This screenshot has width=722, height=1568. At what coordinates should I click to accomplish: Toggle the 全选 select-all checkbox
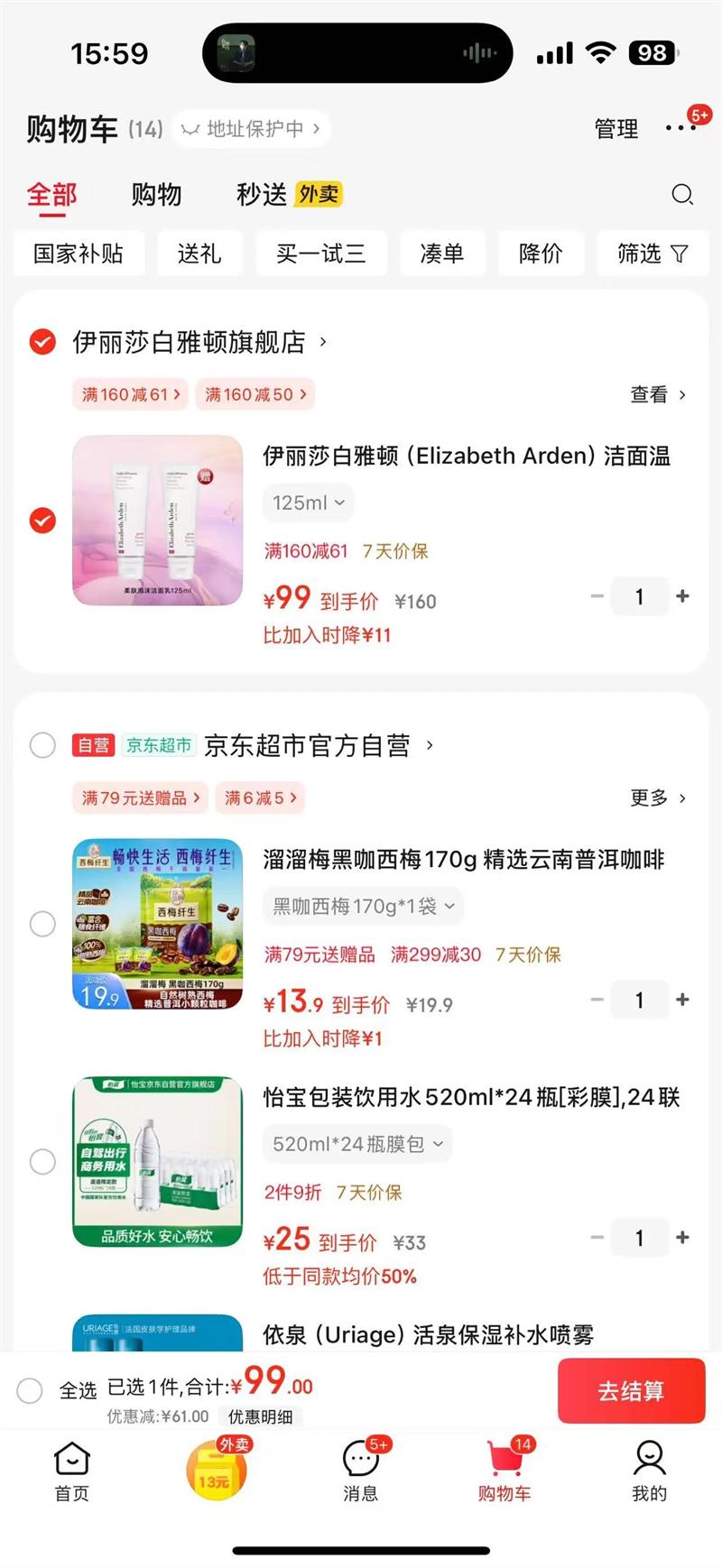click(x=30, y=1390)
